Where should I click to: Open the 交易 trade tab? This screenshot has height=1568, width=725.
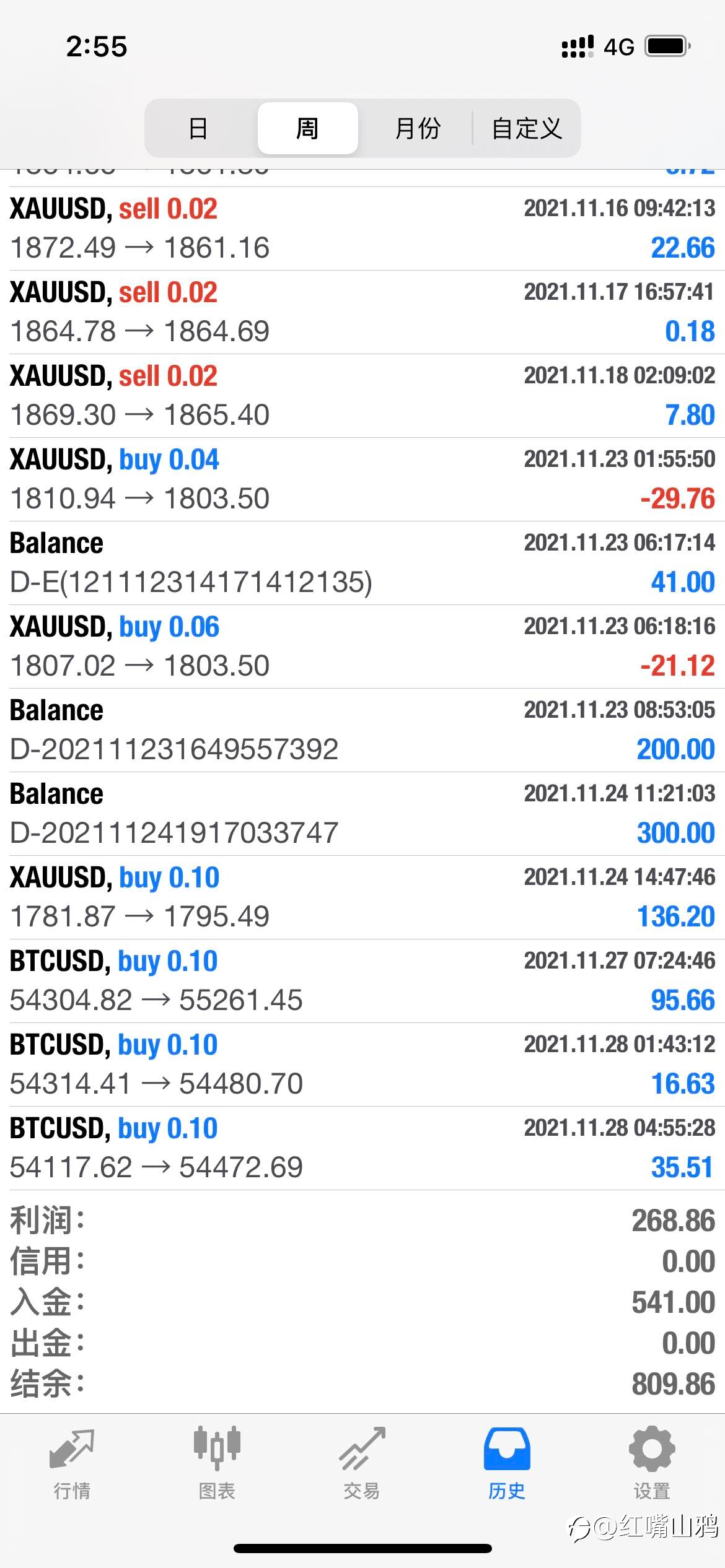tap(362, 1464)
